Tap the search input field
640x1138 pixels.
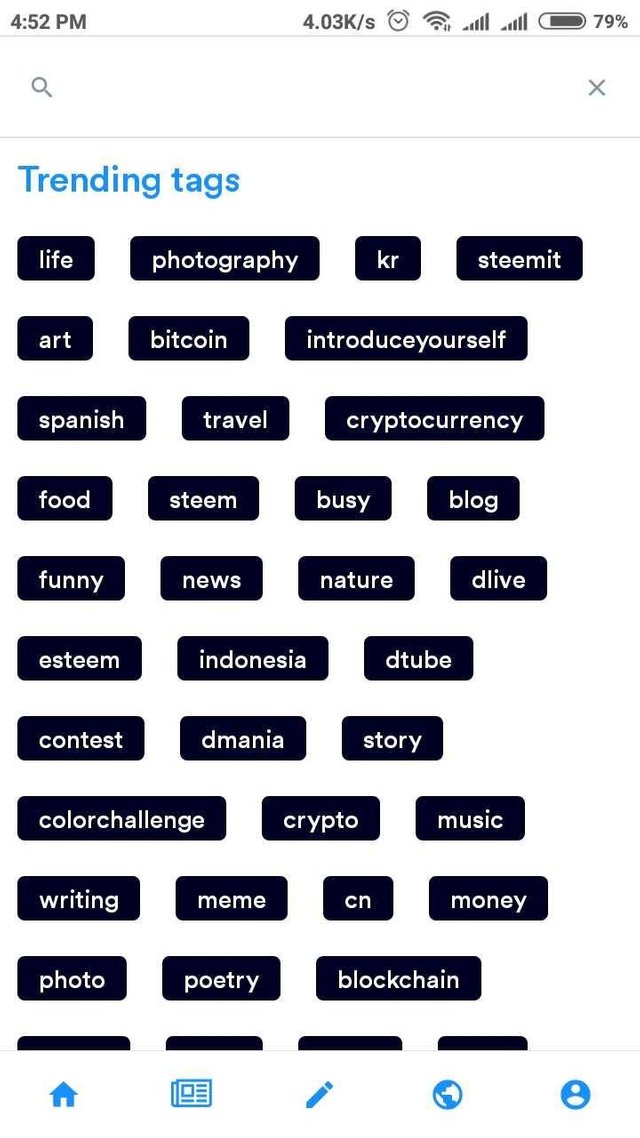pyautogui.click(x=310, y=88)
